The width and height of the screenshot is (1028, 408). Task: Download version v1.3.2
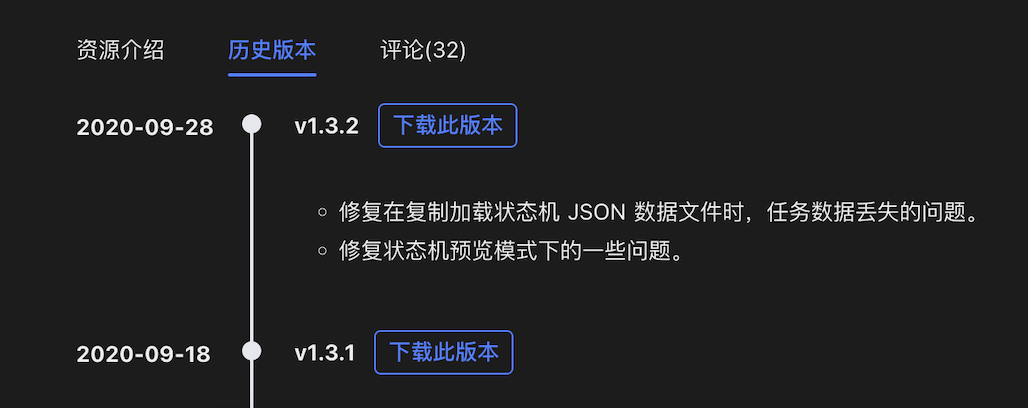point(447,125)
